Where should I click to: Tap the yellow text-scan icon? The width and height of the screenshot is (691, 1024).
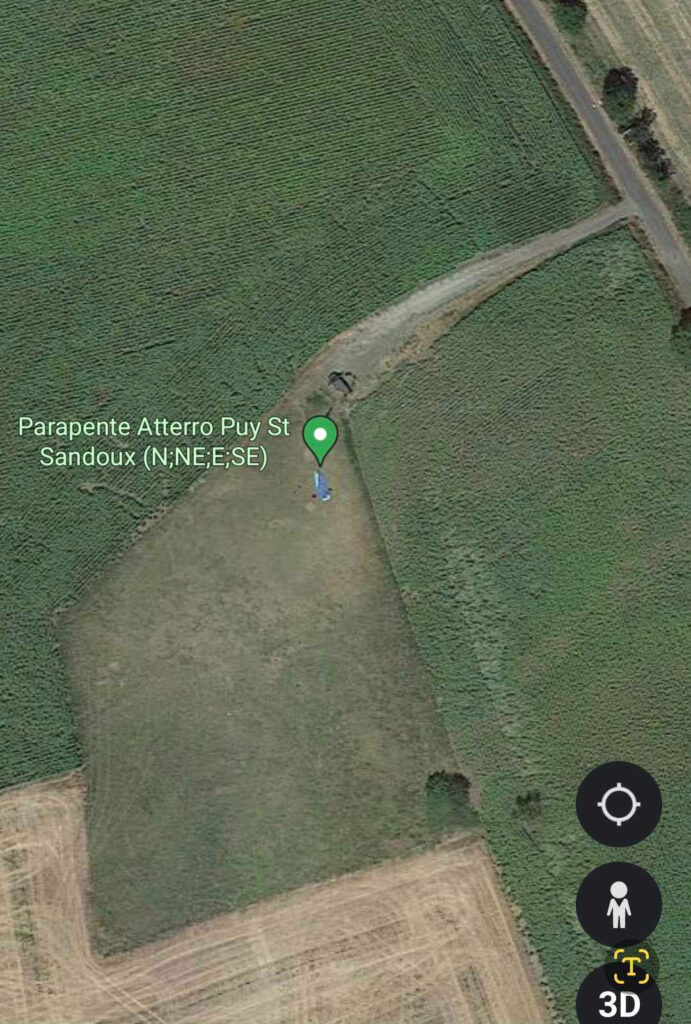pos(631,966)
